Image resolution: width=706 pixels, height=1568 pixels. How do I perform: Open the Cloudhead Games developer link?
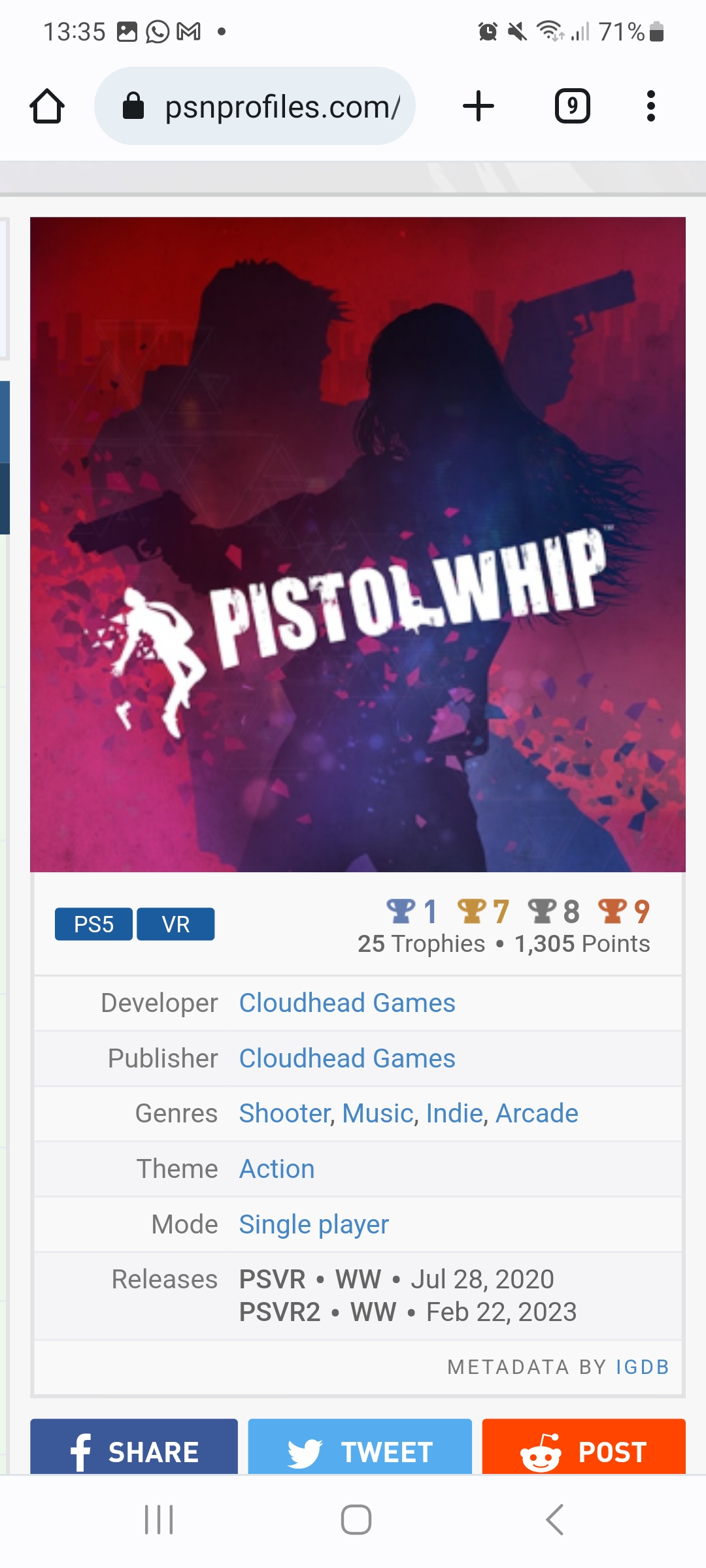click(347, 1003)
